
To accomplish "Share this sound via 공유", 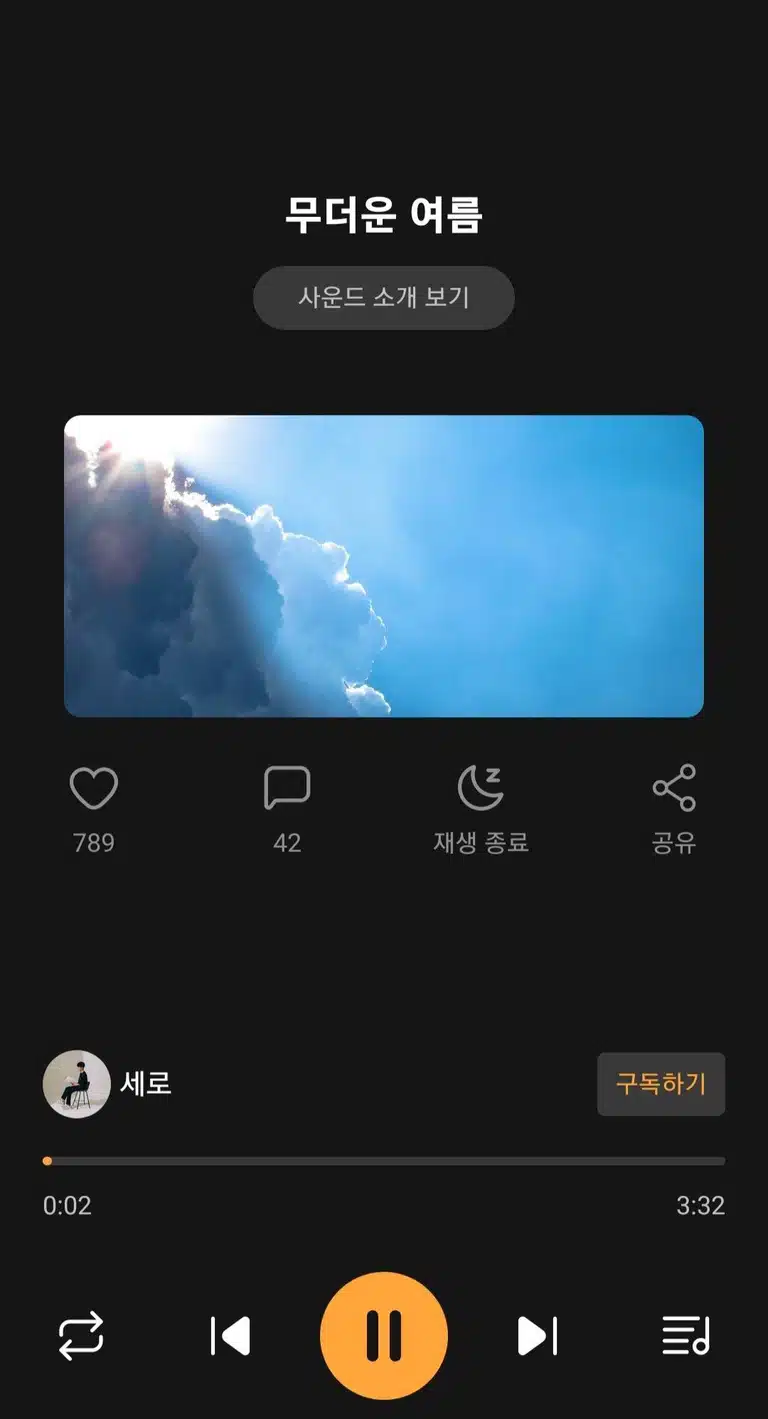I will 674,789.
